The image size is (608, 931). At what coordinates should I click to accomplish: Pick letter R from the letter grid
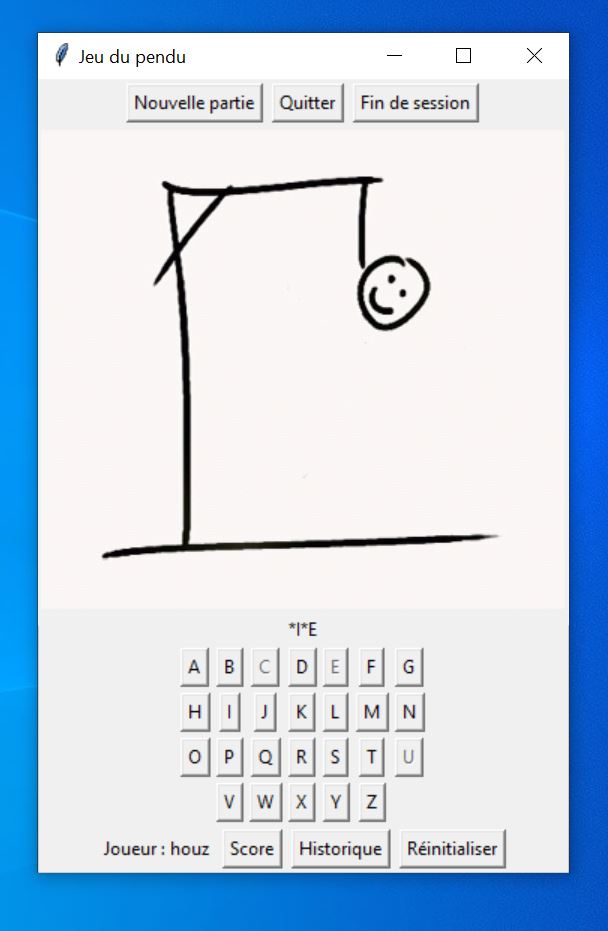pos(301,758)
